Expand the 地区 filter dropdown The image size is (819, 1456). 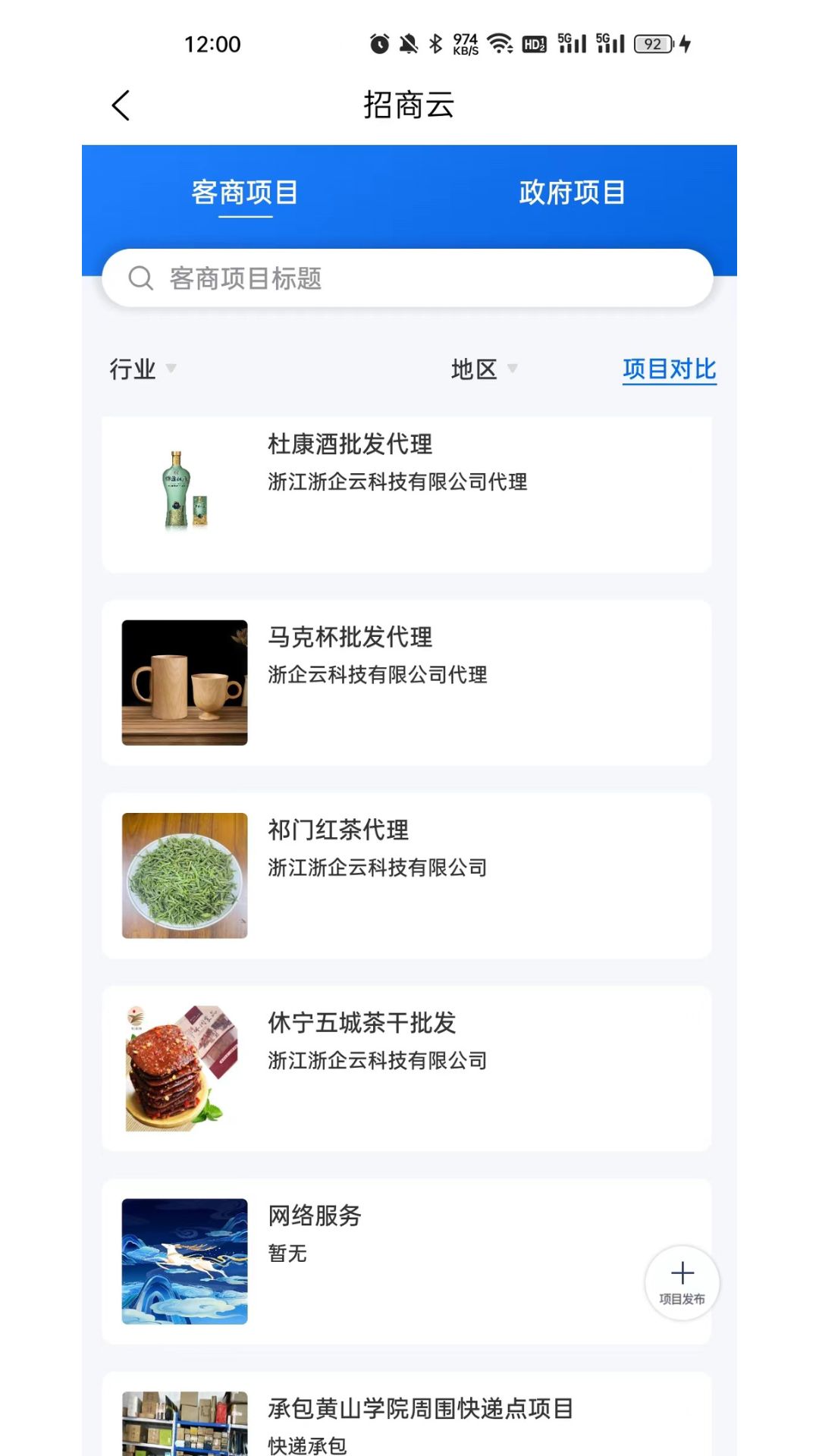click(484, 369)
